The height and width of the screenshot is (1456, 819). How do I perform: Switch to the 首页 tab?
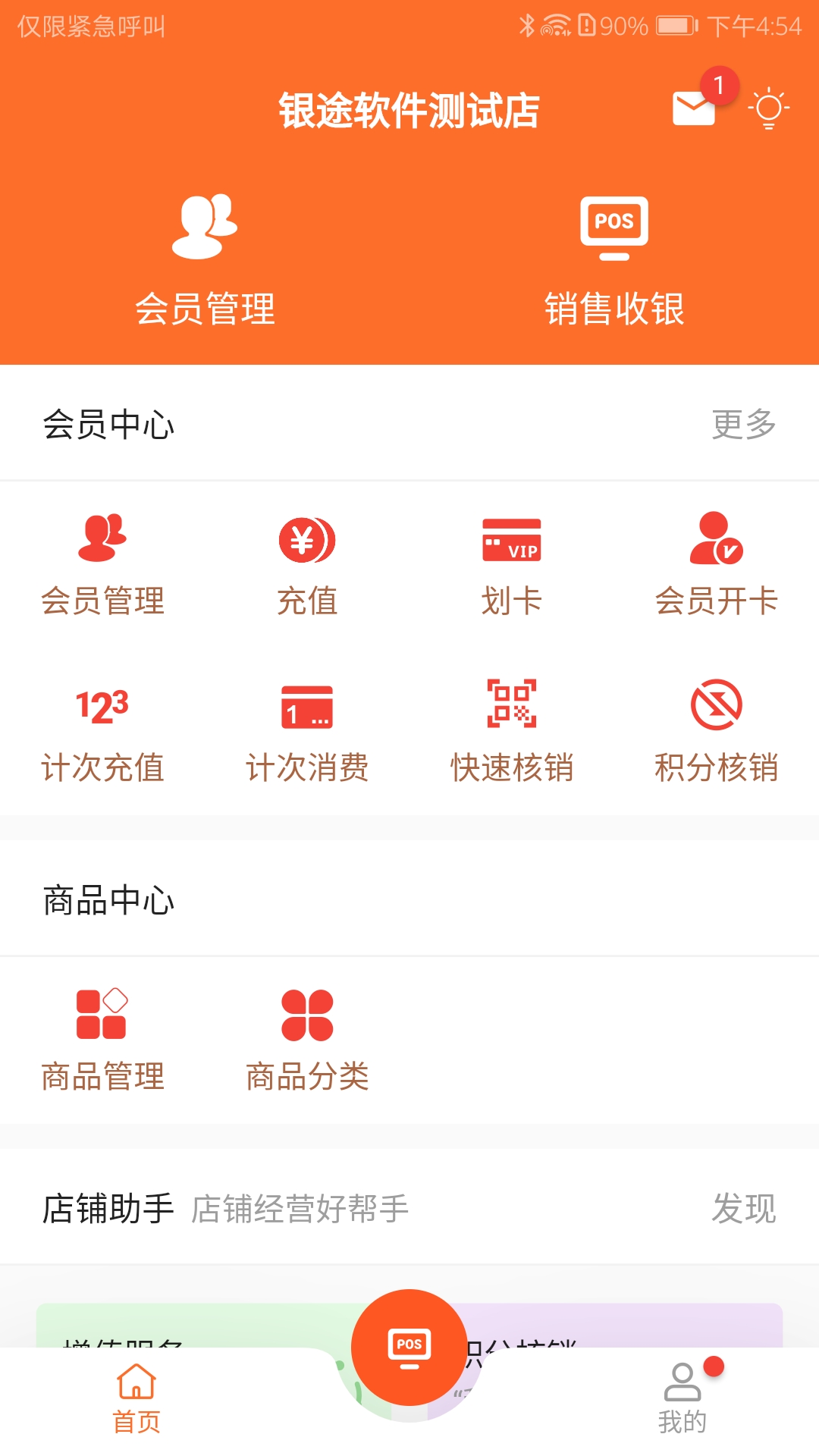[x=136, y=1399]
